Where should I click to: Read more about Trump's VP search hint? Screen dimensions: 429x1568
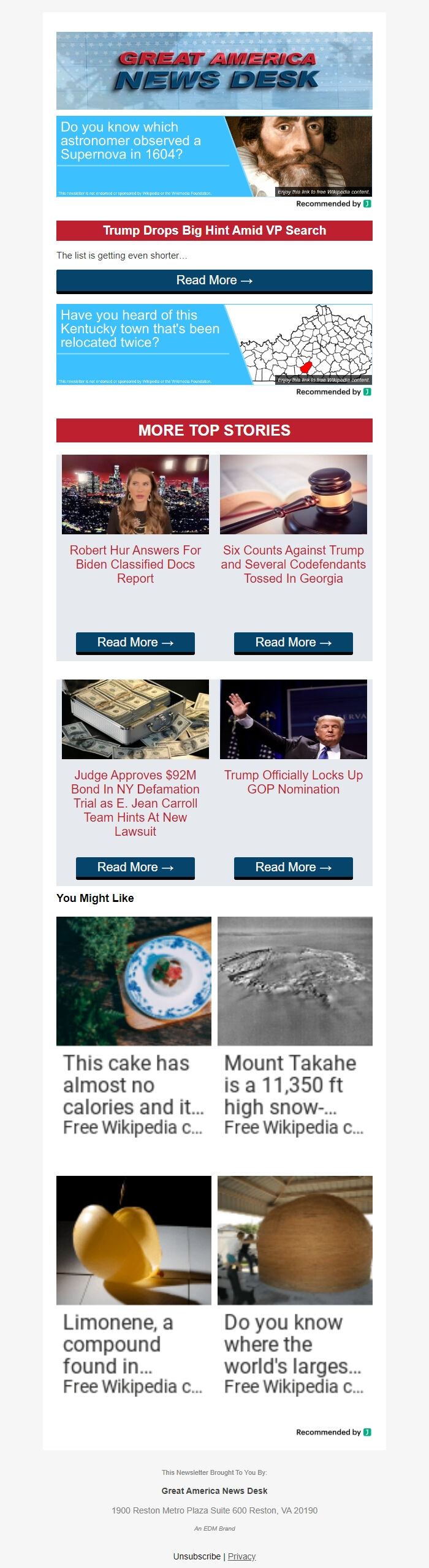[214, 281]
